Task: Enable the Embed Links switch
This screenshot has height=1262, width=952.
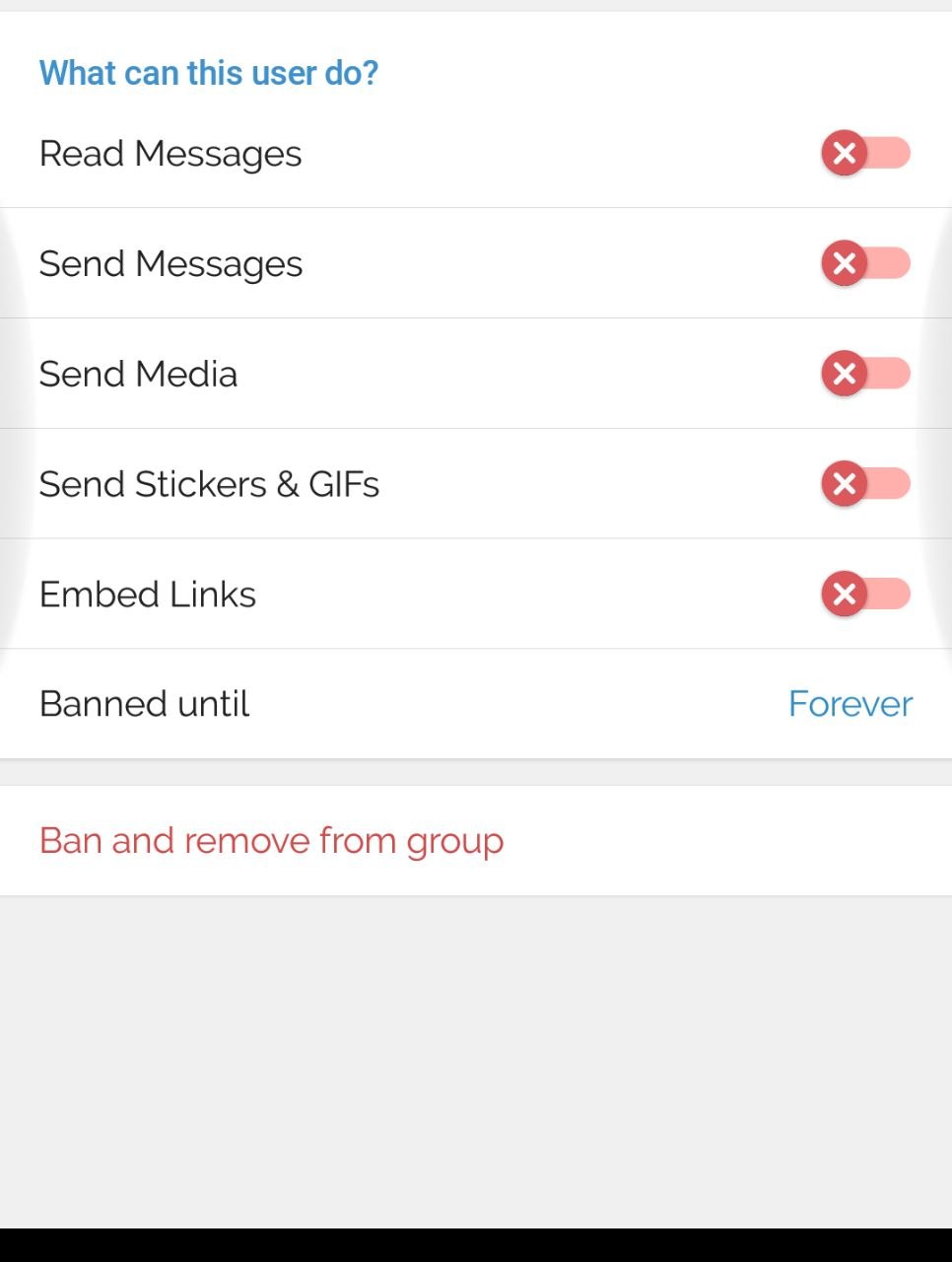Action: pyautogui.click(x=865, y=595)
